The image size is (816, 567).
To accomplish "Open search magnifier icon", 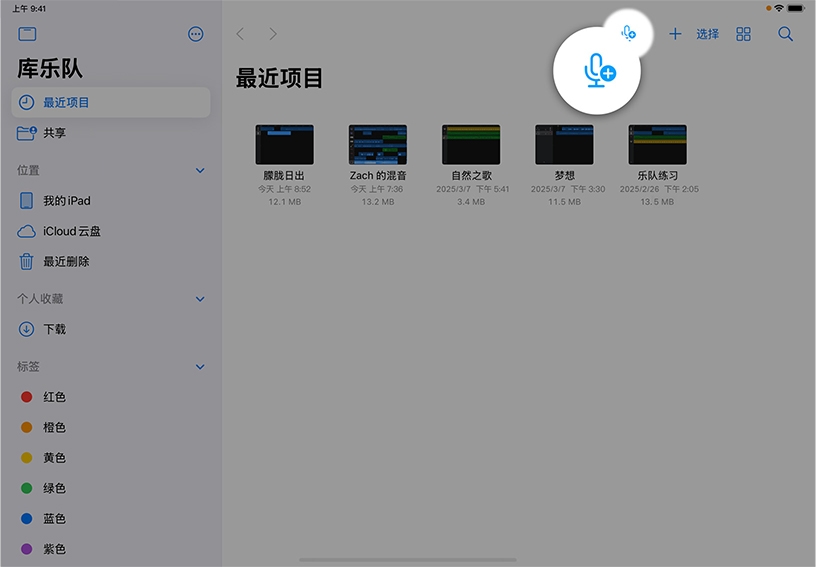I will [785, 34].
